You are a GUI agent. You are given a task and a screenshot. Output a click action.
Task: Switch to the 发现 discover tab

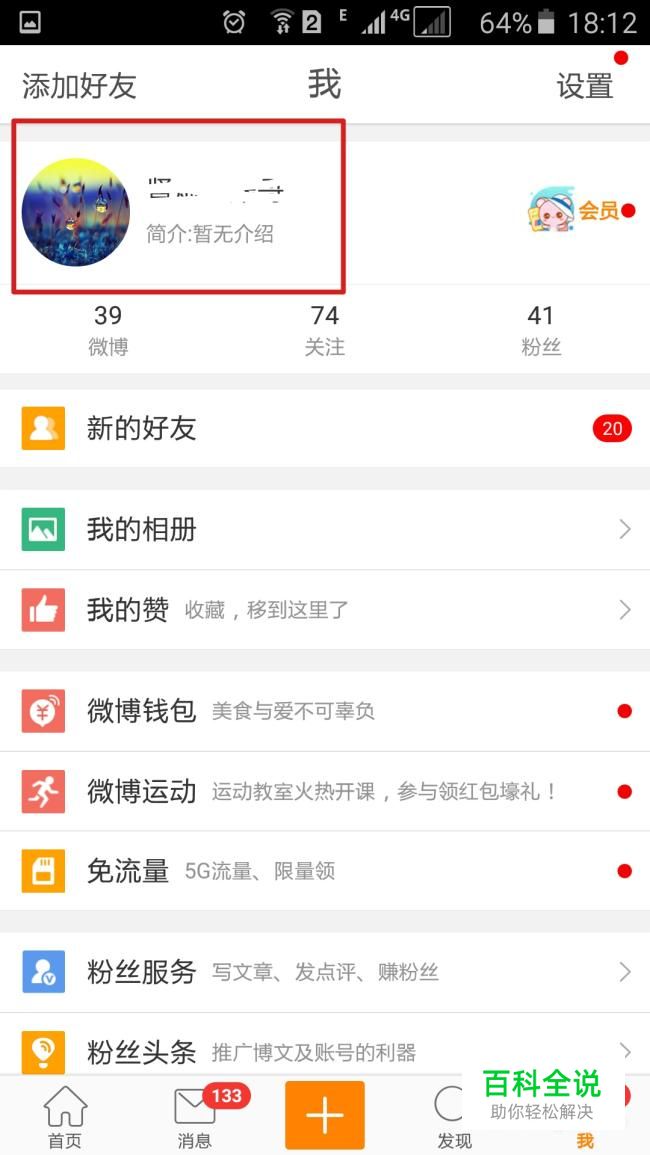[x=452, y=1117]
